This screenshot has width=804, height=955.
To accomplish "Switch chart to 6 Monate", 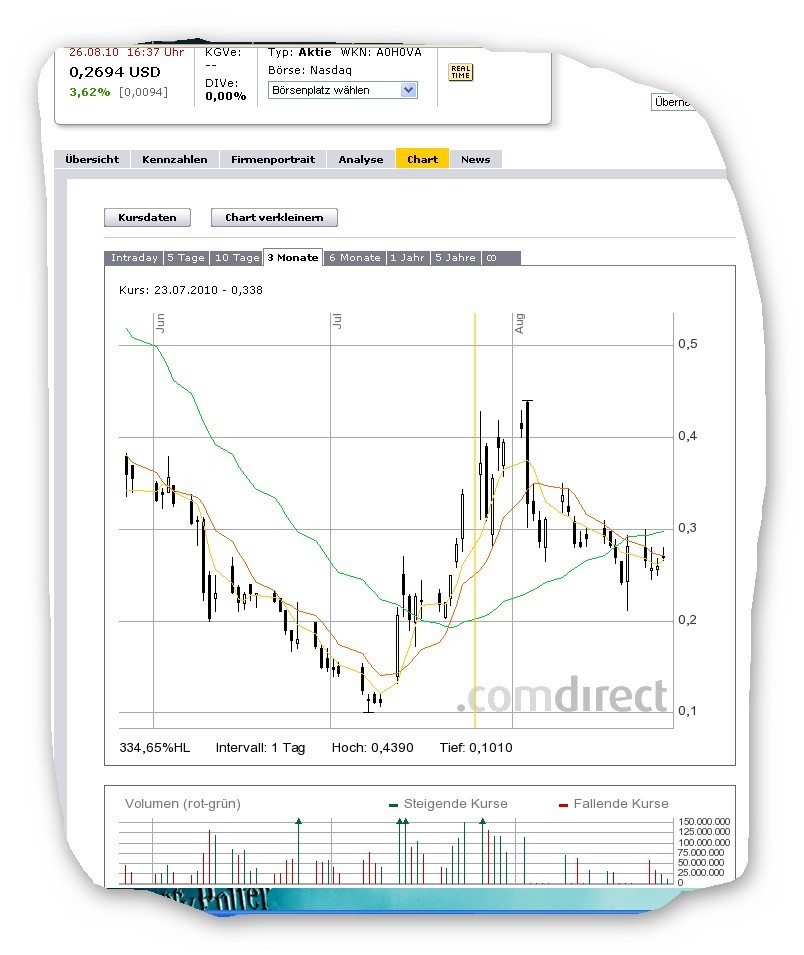I will pyautogui.click(x=355, y=258).
